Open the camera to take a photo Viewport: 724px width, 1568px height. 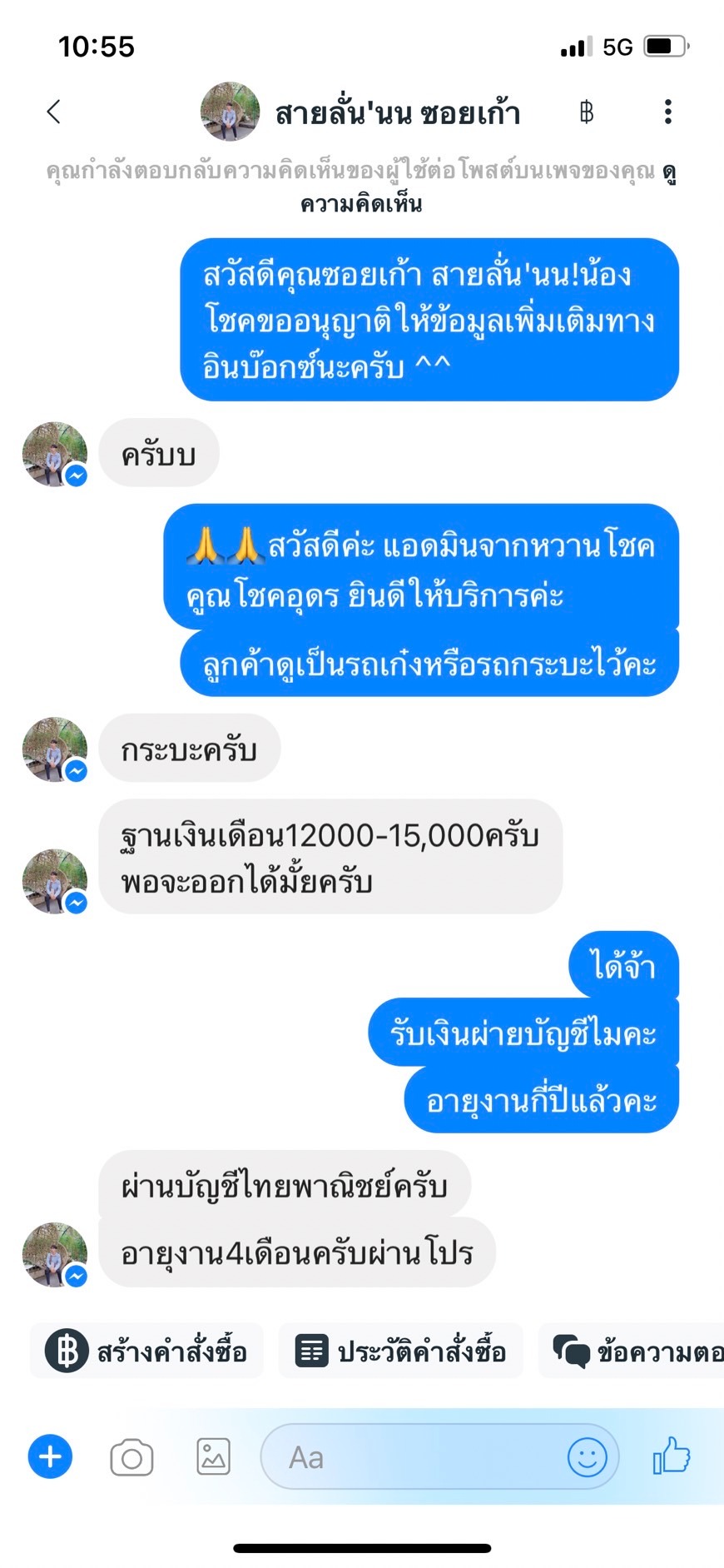(x=131, y=1457)
